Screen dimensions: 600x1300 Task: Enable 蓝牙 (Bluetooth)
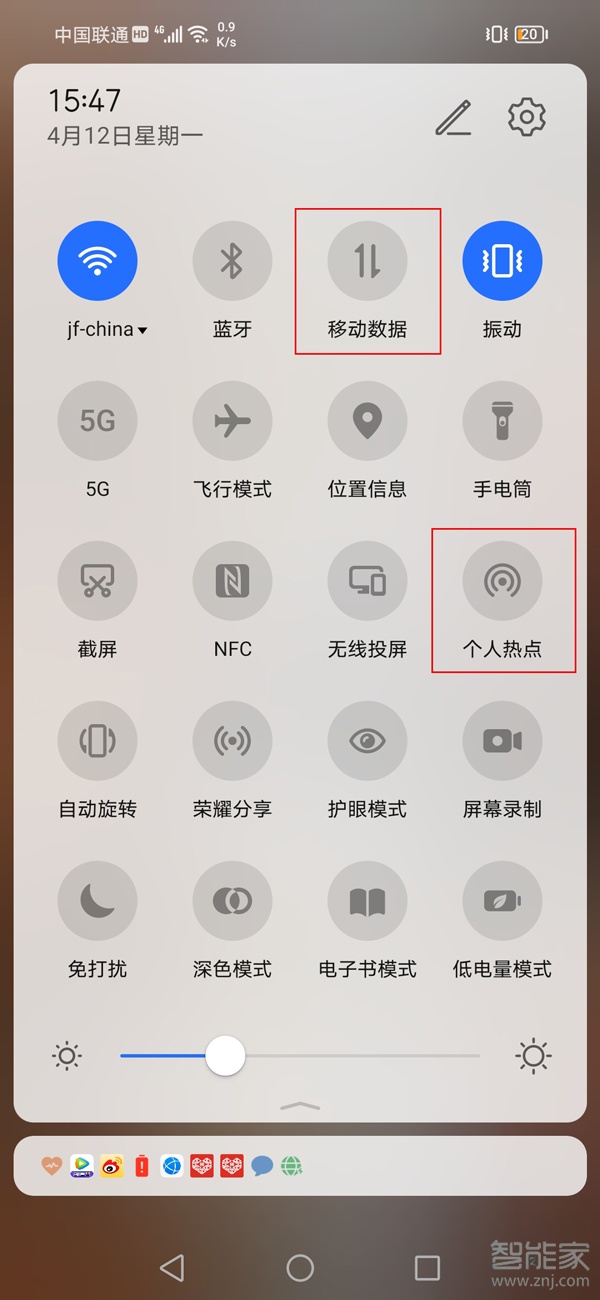pos(232,262)
